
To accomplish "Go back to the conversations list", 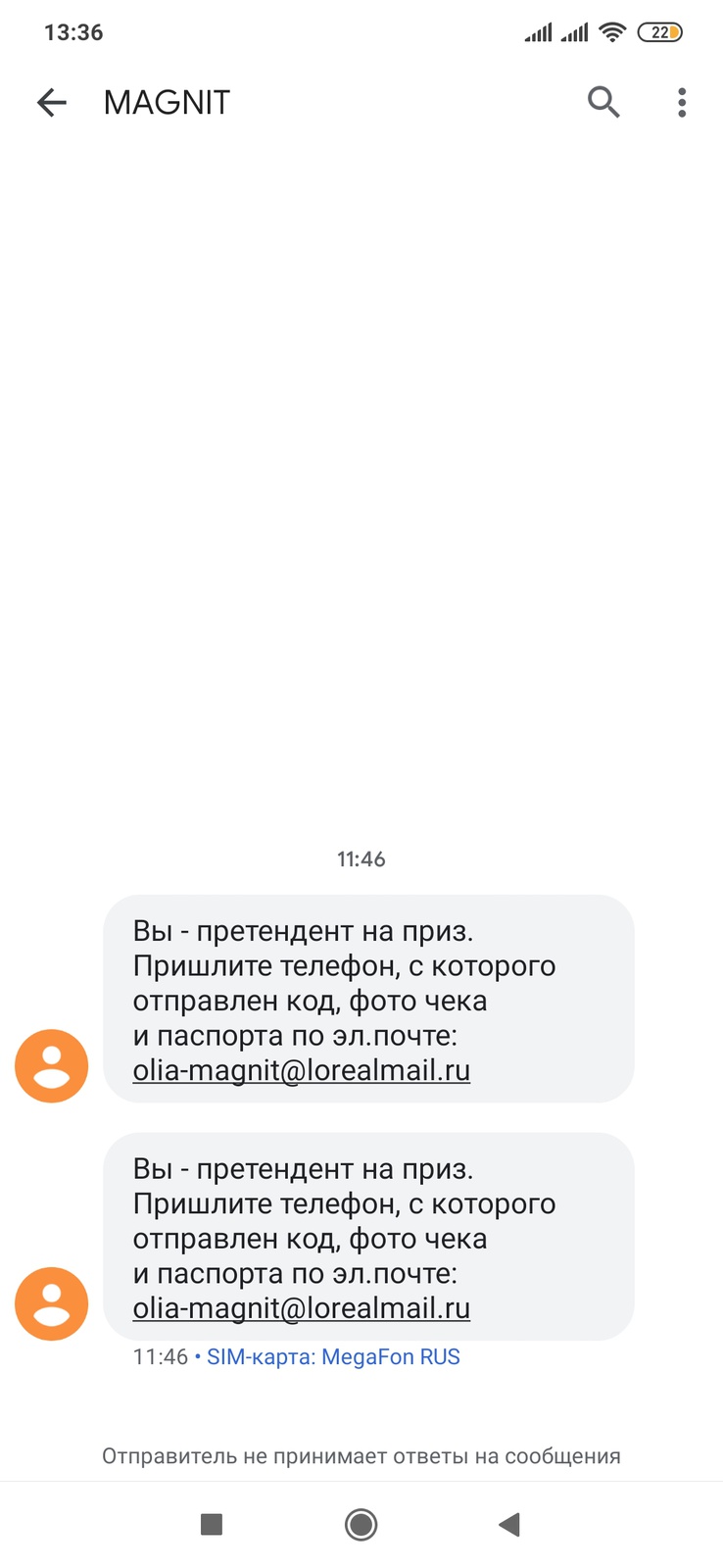I will [51, 102].
